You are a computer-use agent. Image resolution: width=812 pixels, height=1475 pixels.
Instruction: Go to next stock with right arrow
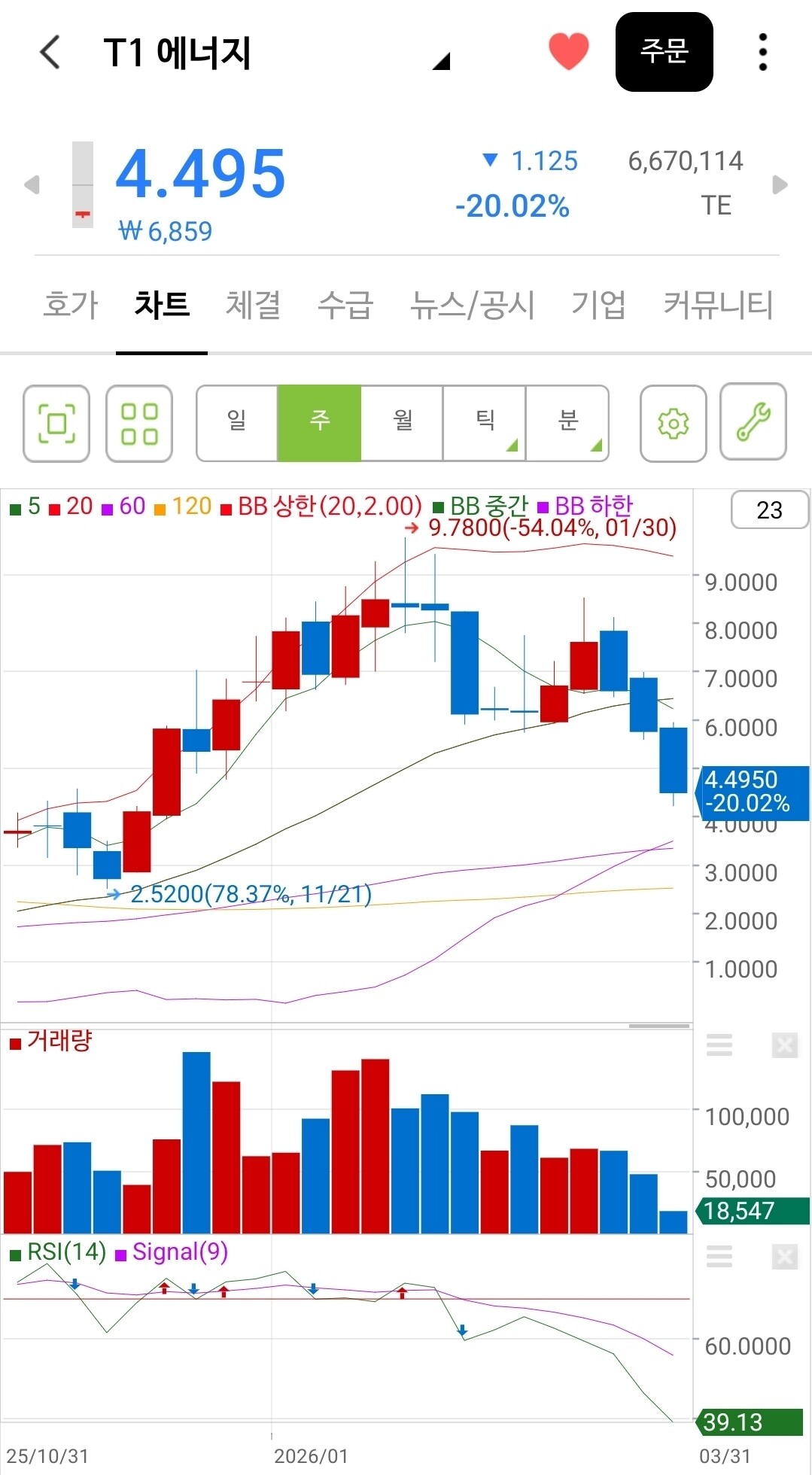point(780,185)
